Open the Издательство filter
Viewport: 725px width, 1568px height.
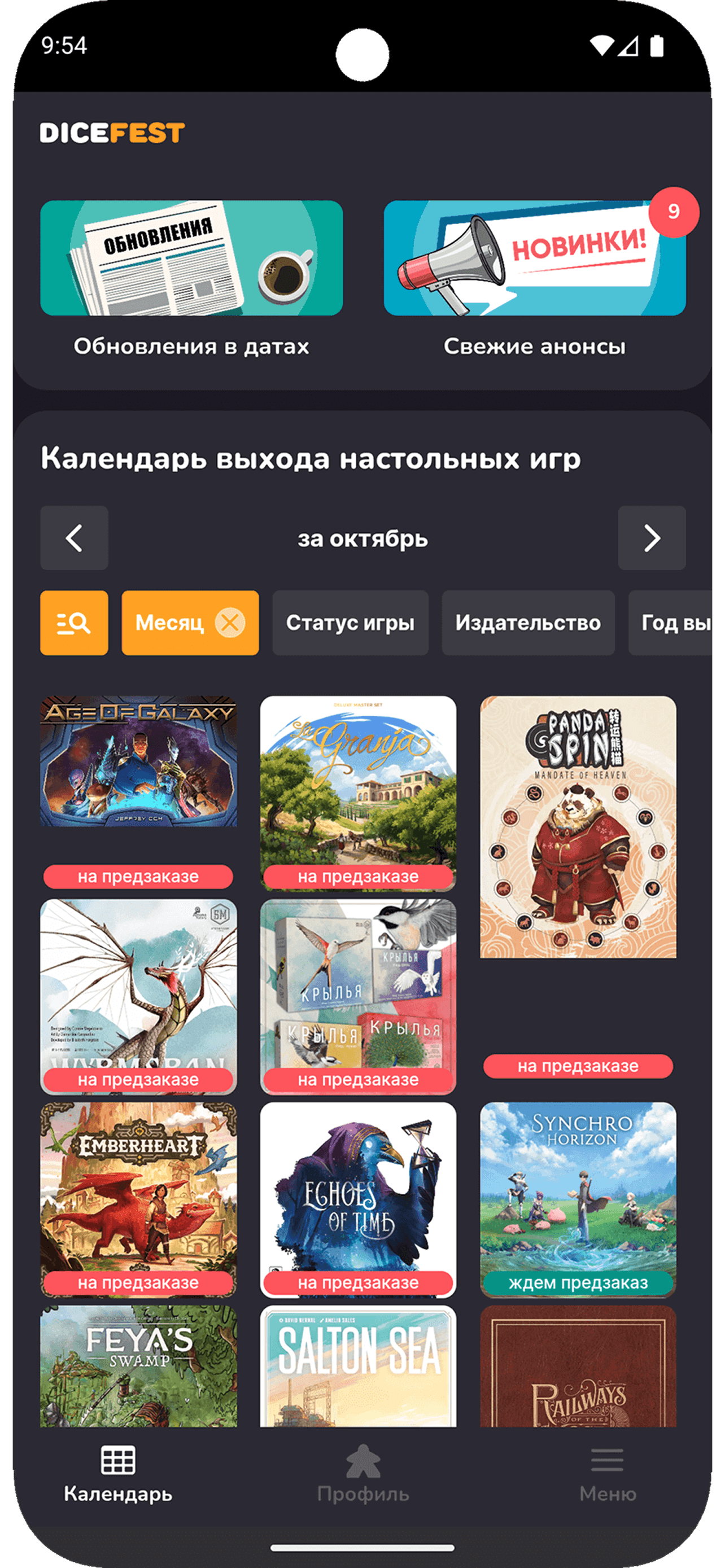pyautogui.click(x=528, y=623)
